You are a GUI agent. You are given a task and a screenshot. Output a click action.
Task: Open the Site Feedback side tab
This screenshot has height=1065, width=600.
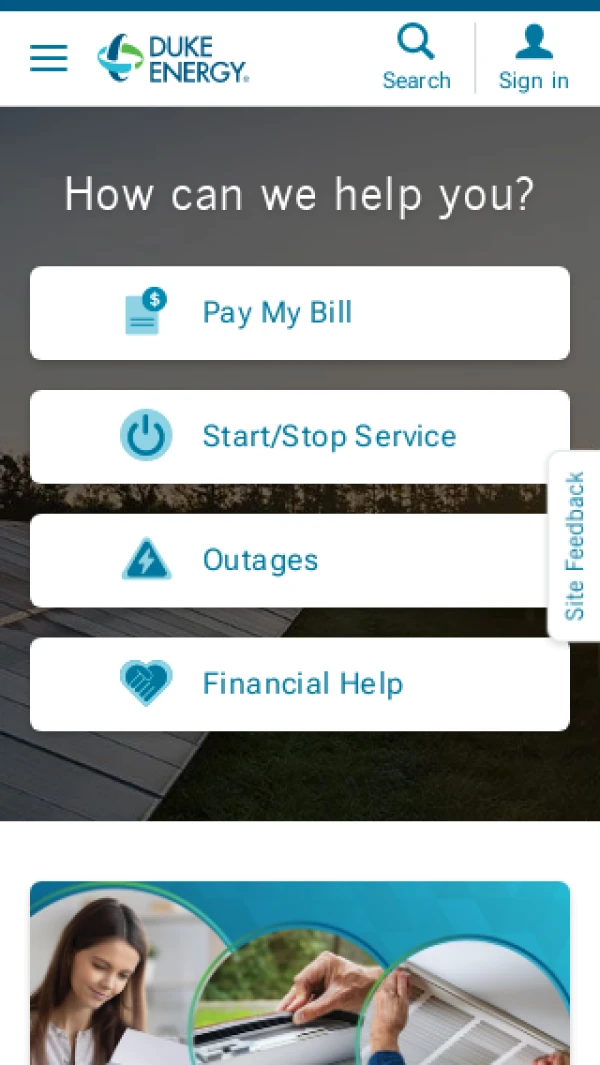[x=574, y=546]
